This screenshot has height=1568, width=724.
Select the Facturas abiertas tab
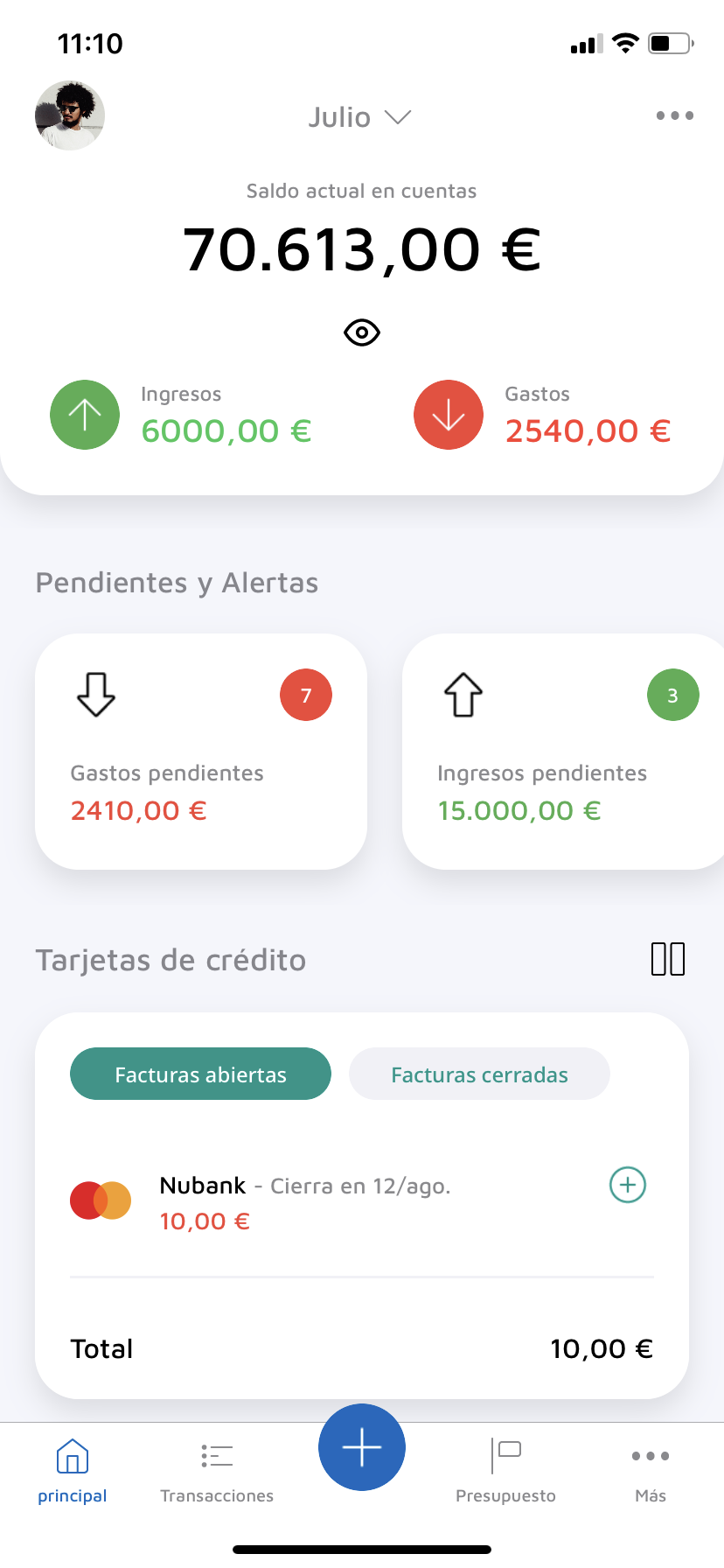pos(200,1074)
